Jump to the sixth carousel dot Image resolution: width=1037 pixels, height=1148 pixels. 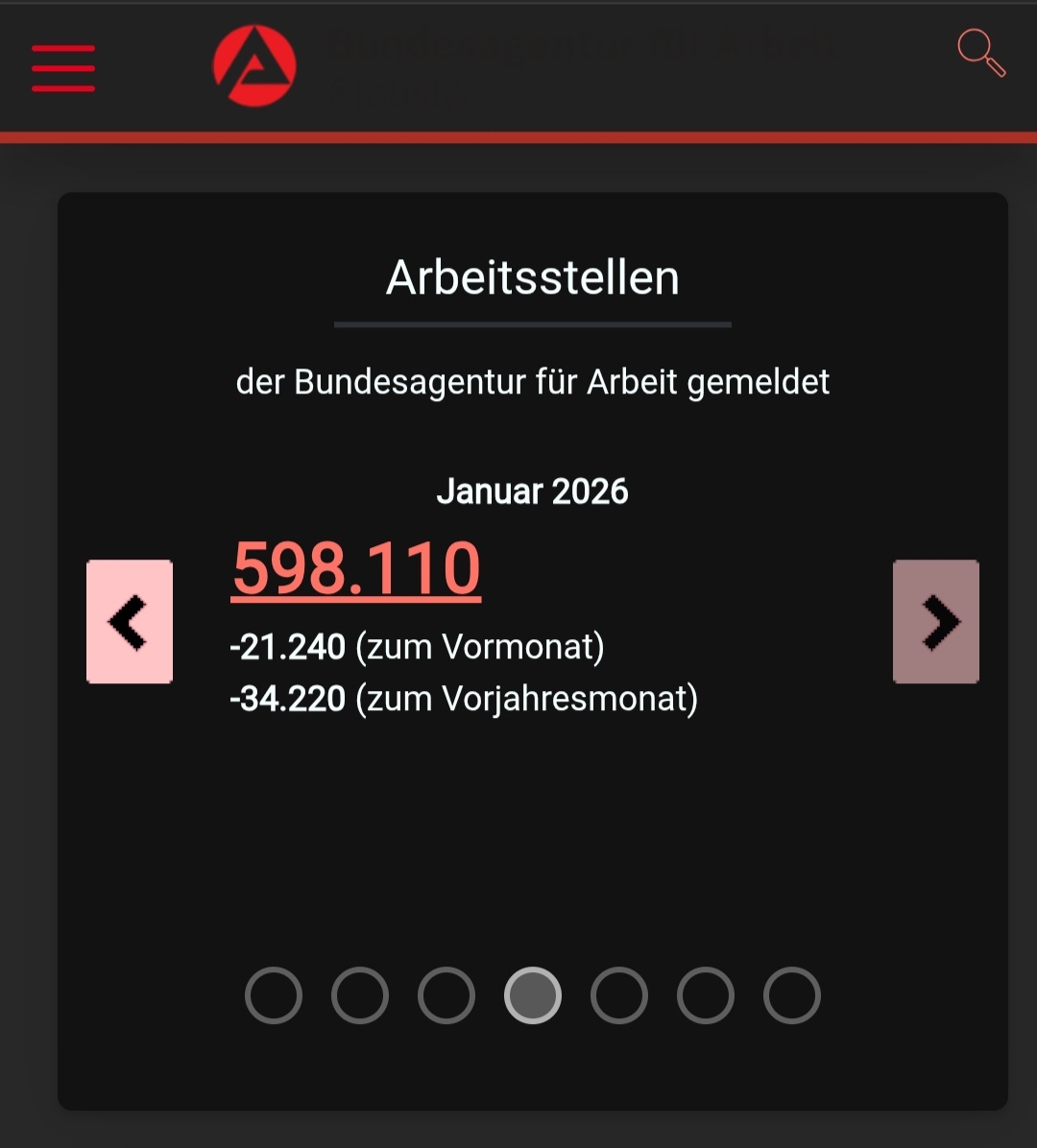click(706, 995)
